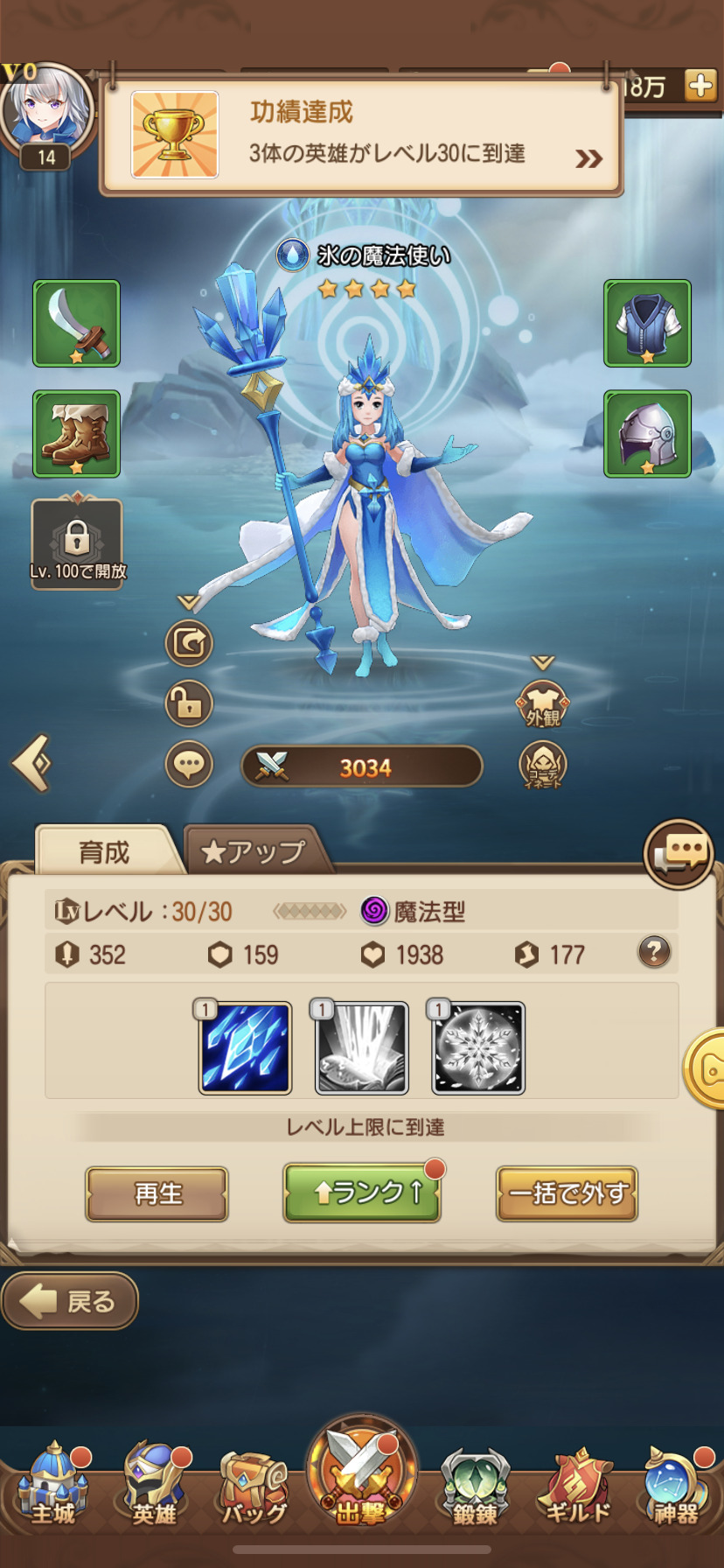Image resolution: width=724 pixels, height=1568 pixels.
Task: Open the equipped helmet slot
Action: click(x=647, y=434)
